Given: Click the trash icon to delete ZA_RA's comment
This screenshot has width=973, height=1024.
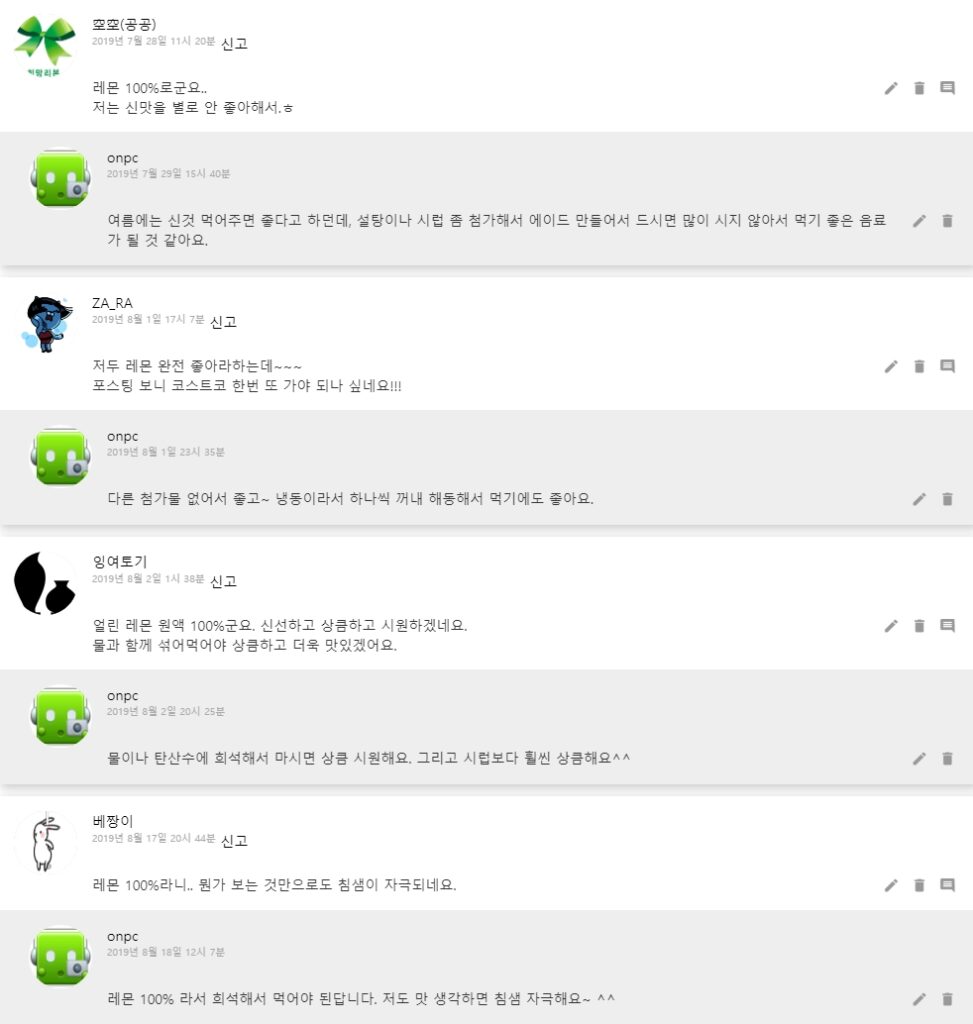Looking at the screenshot, I should point(918,366).
